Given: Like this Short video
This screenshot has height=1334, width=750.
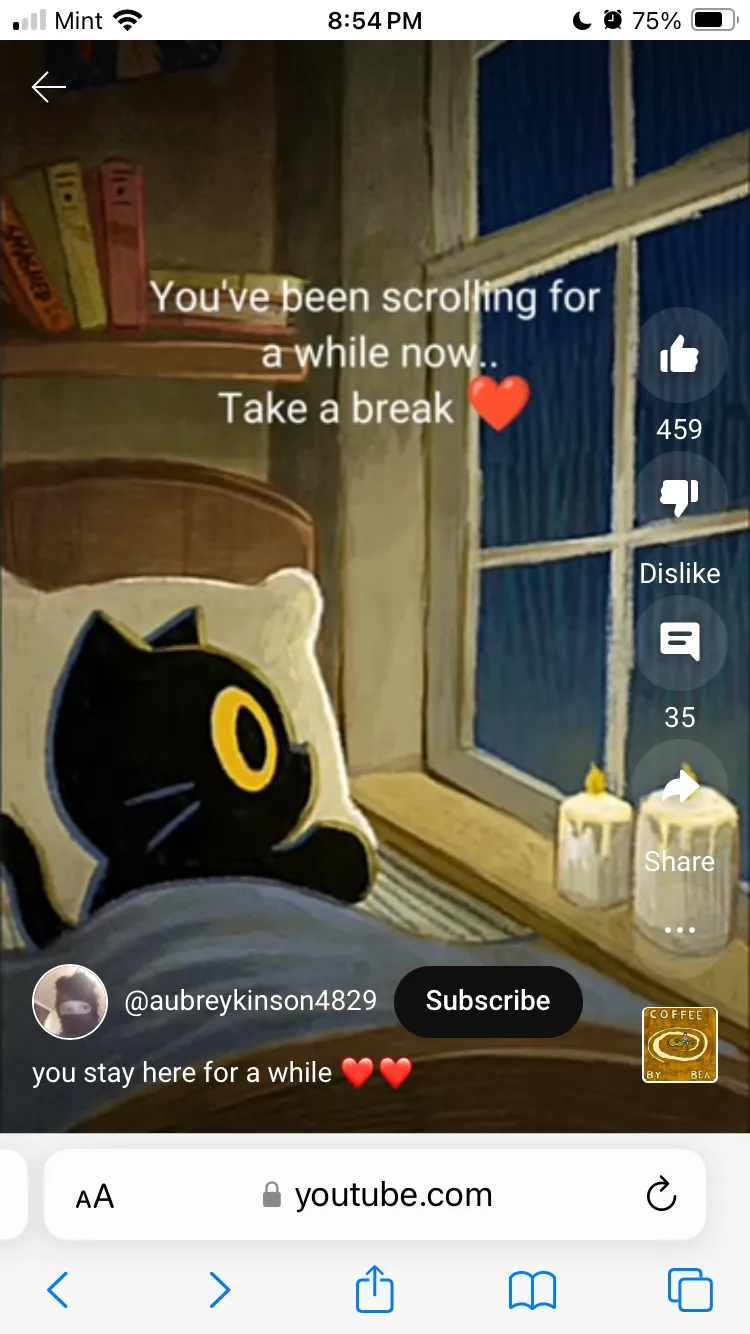Looking at the screenshot, I should click(x=680, y=355).
